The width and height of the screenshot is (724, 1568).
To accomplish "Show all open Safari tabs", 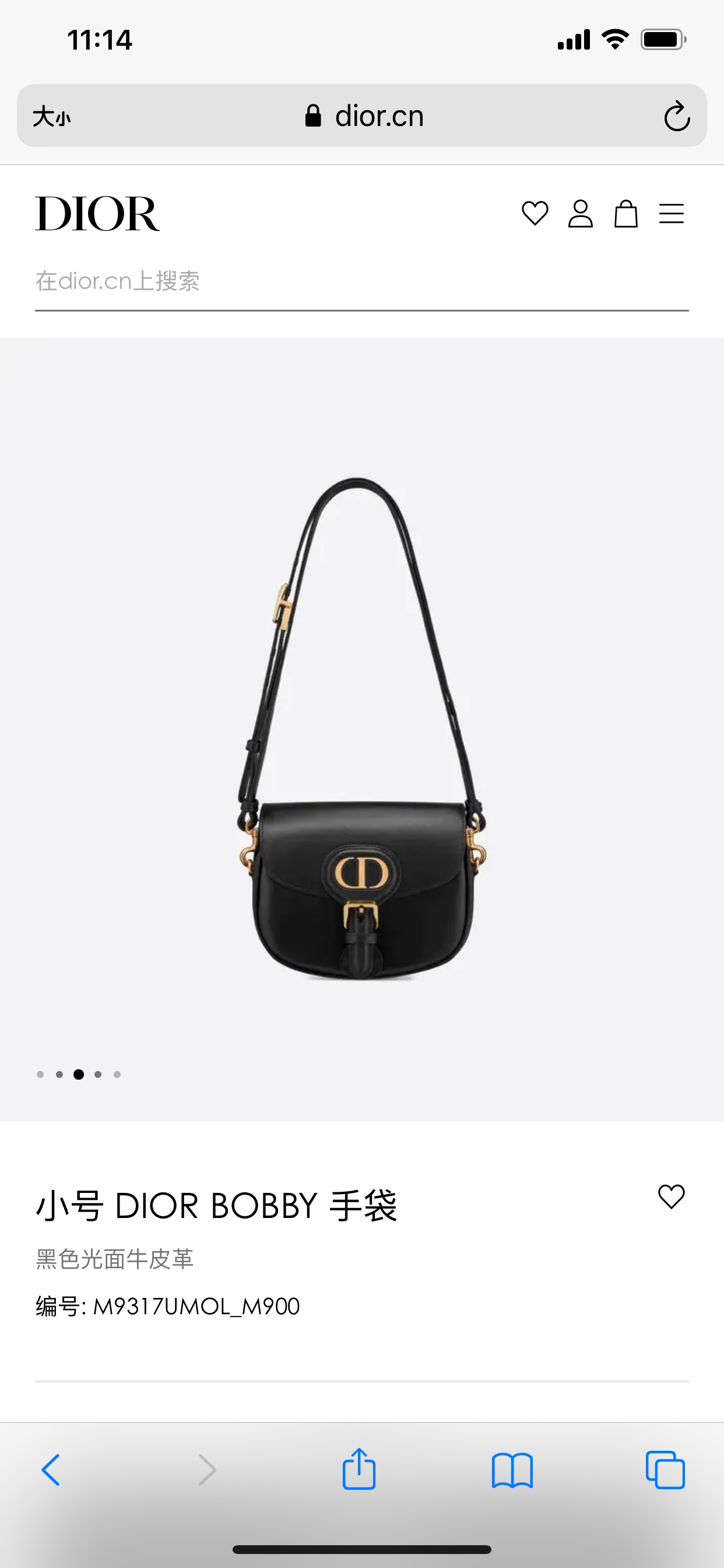I will (x=665, y=1471).
